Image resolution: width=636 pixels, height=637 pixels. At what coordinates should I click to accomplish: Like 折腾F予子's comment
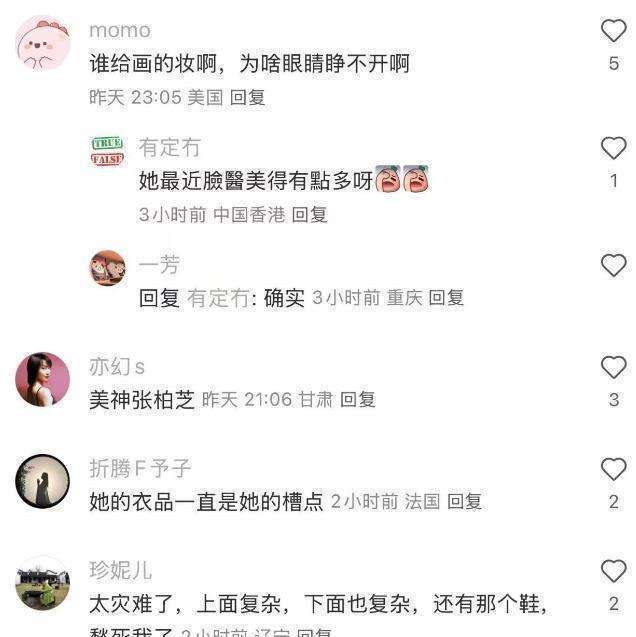(613, 469)
